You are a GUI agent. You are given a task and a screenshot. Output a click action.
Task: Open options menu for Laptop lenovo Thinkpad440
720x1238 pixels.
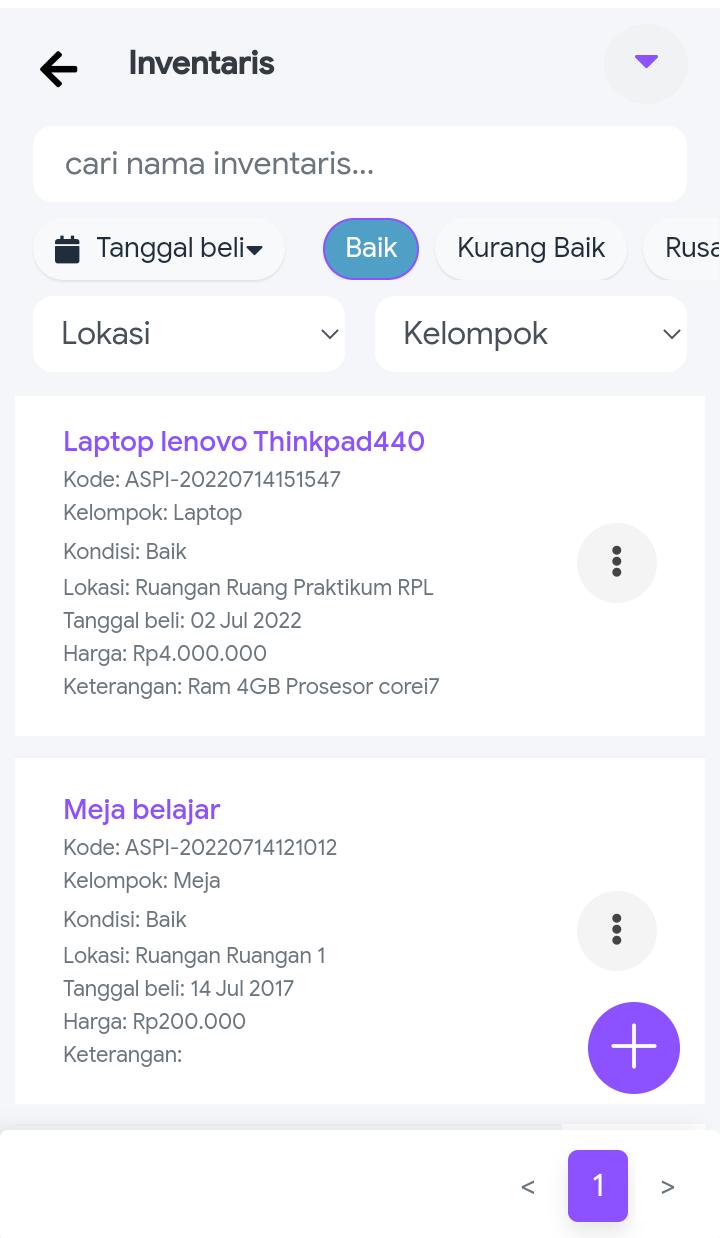[x=616, y=562]
